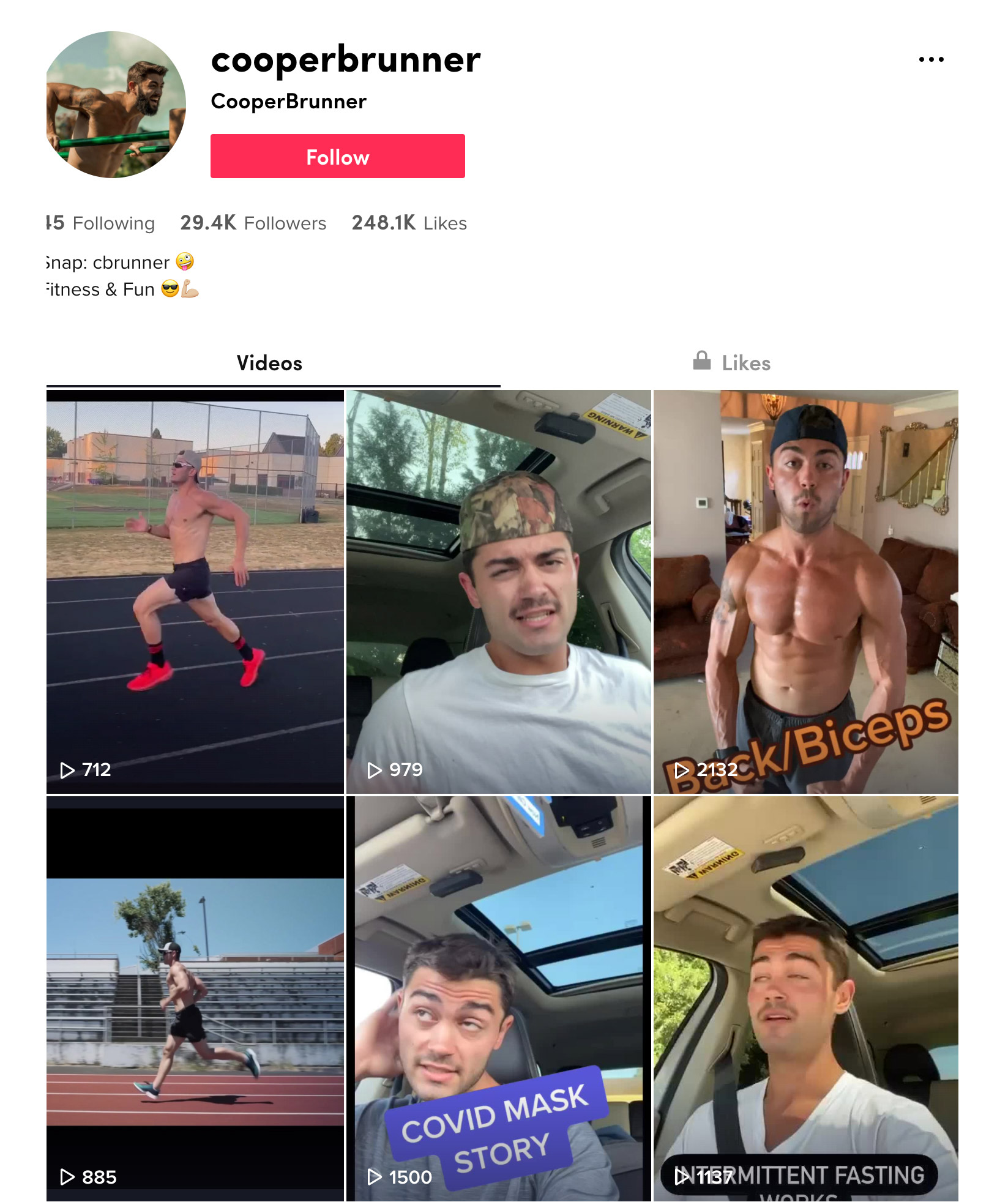Switch to the locked Likes tab
Image resolution: width=1008 pixels, height=1202 pixels.
[x=733, y=363]
